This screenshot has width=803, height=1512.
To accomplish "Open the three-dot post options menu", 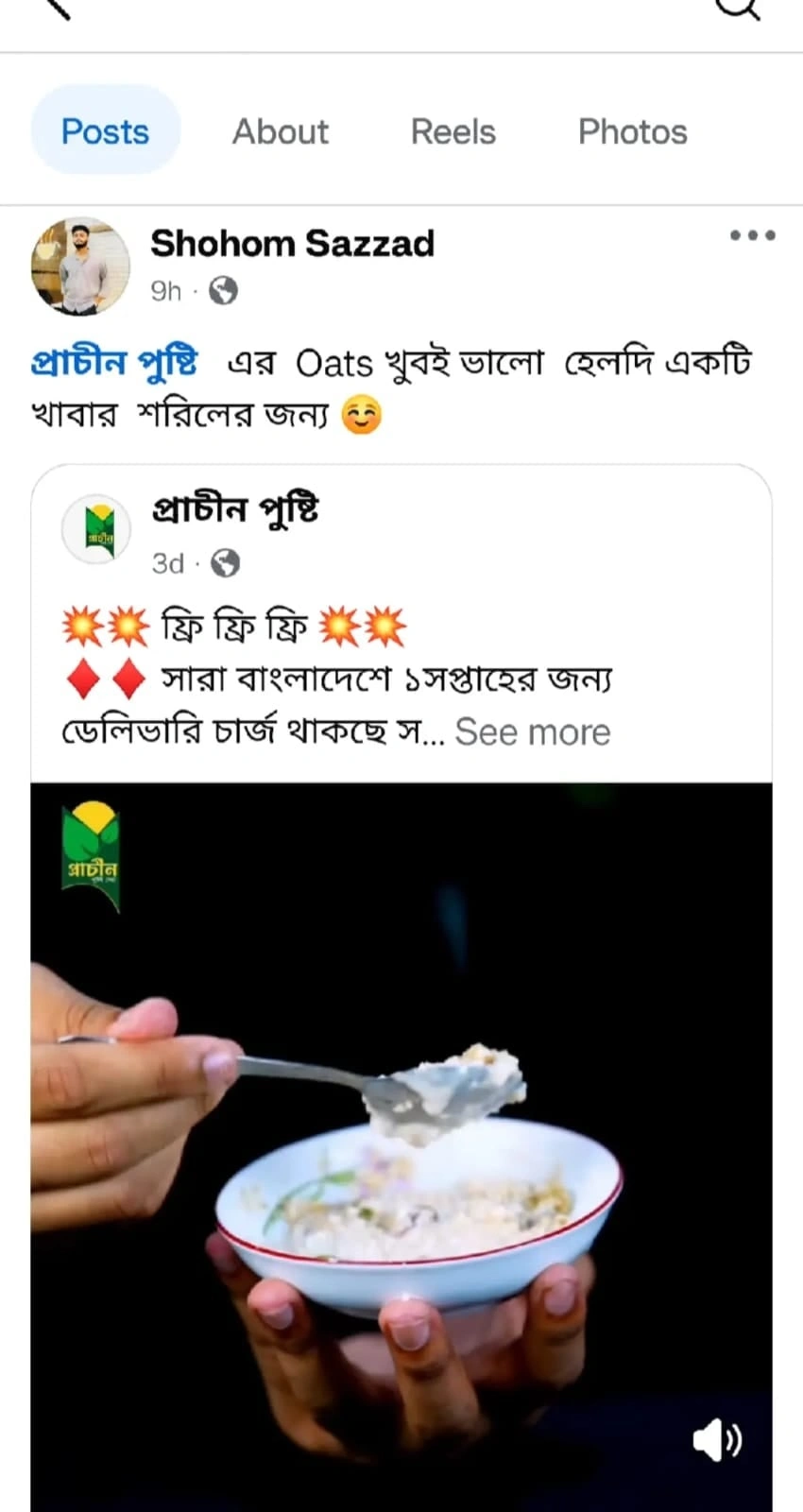I will click(752, 235).
